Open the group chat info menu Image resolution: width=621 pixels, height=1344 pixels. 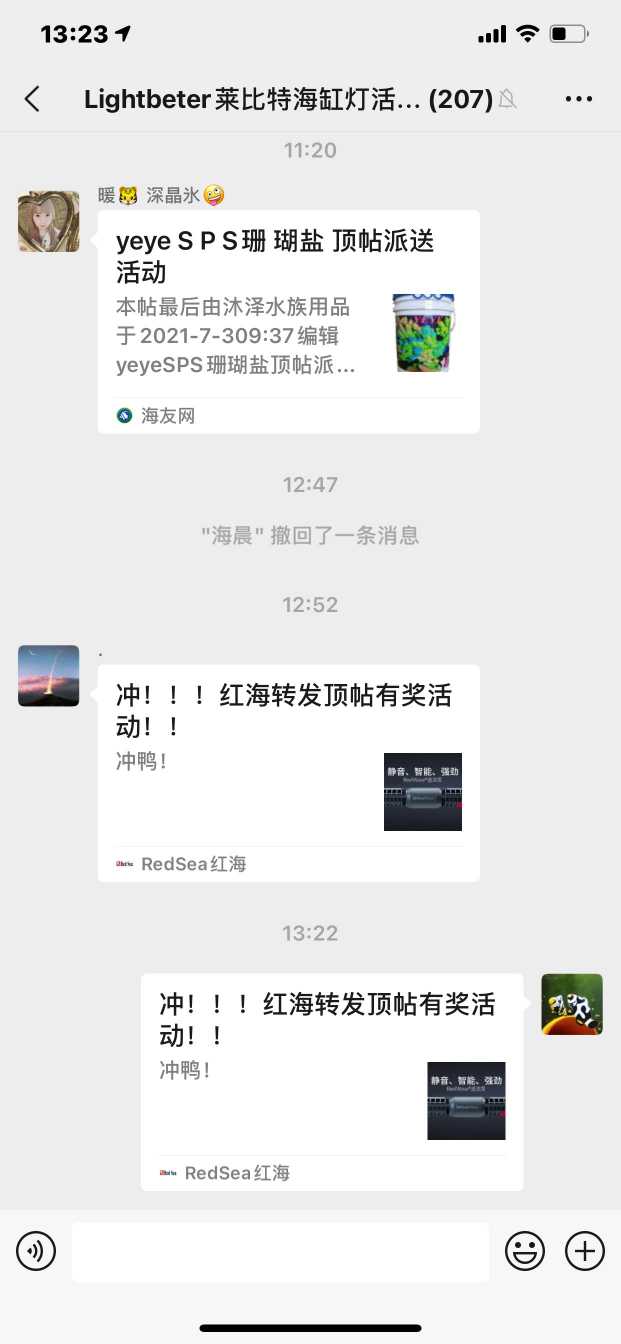pos(579,98)
